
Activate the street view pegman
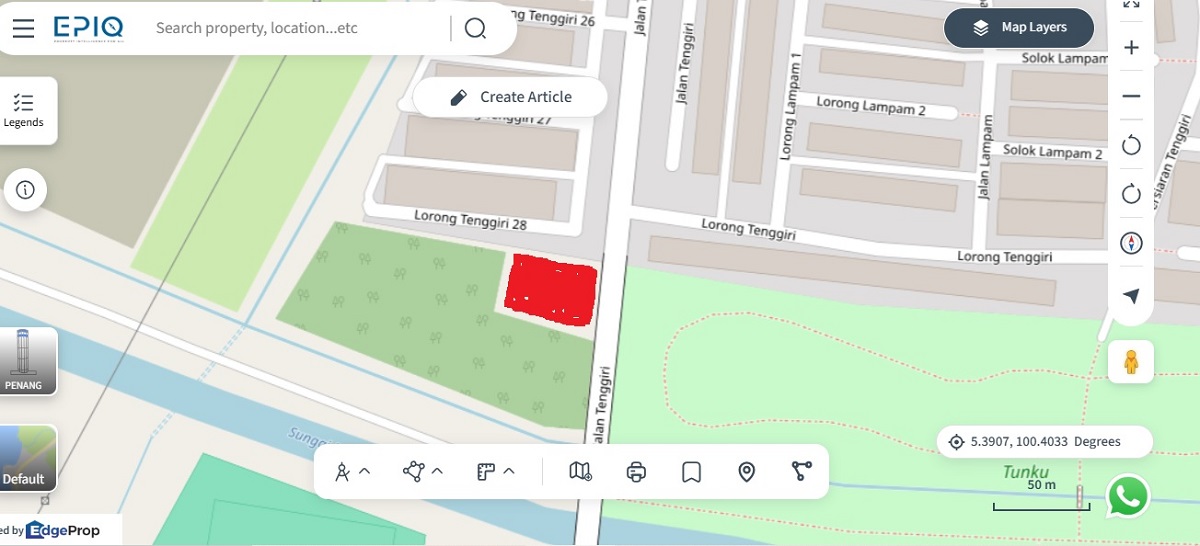(1131, 361)
